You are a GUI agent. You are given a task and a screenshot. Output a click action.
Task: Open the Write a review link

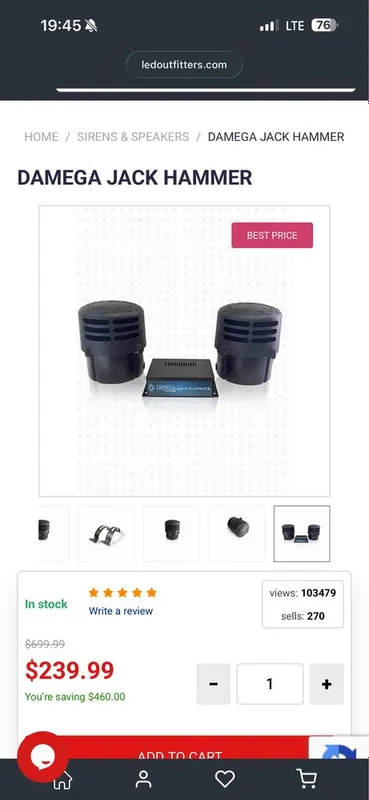[121, 611]
